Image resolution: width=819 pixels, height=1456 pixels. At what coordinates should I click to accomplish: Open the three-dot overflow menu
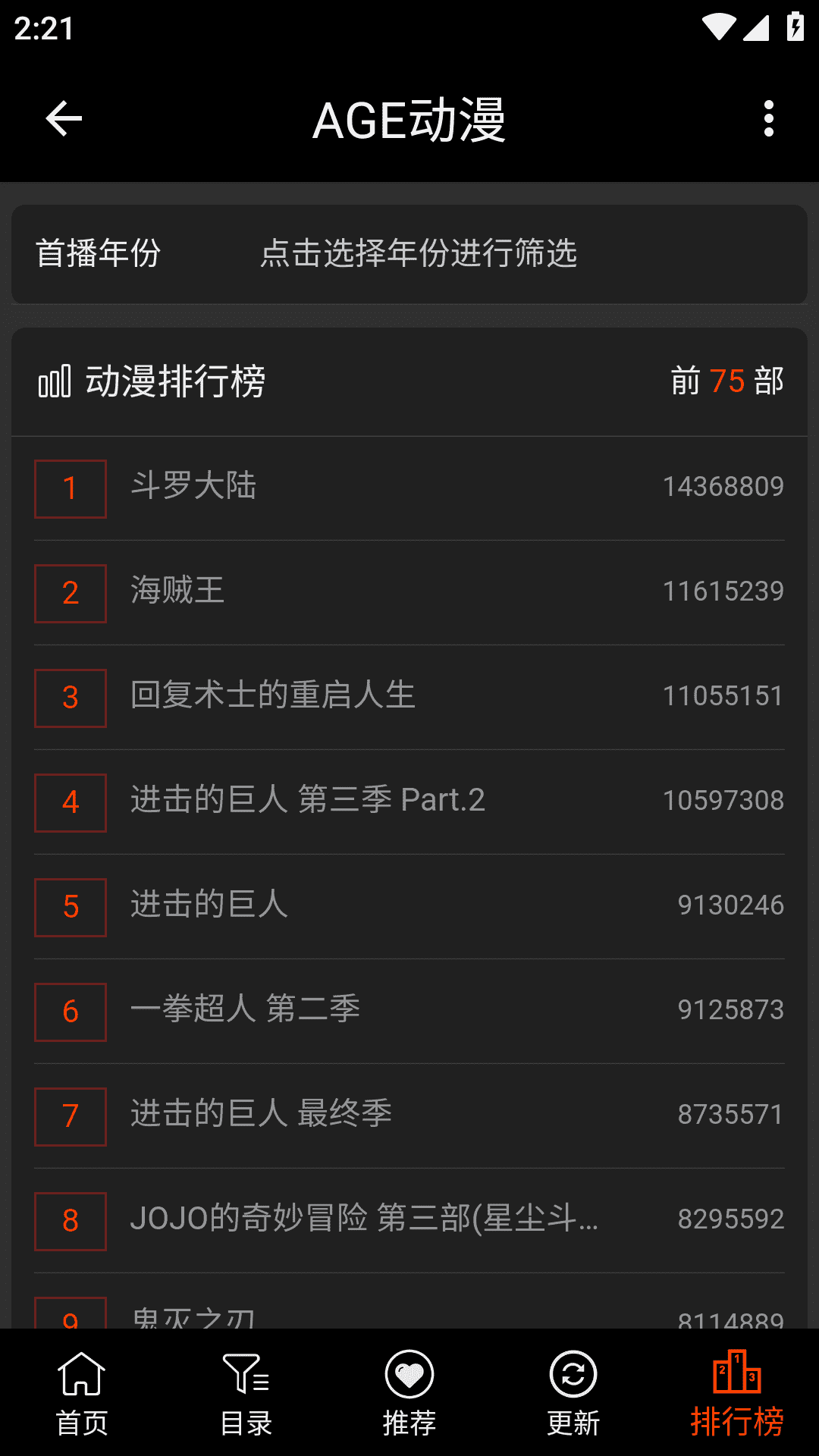(768, 119)
